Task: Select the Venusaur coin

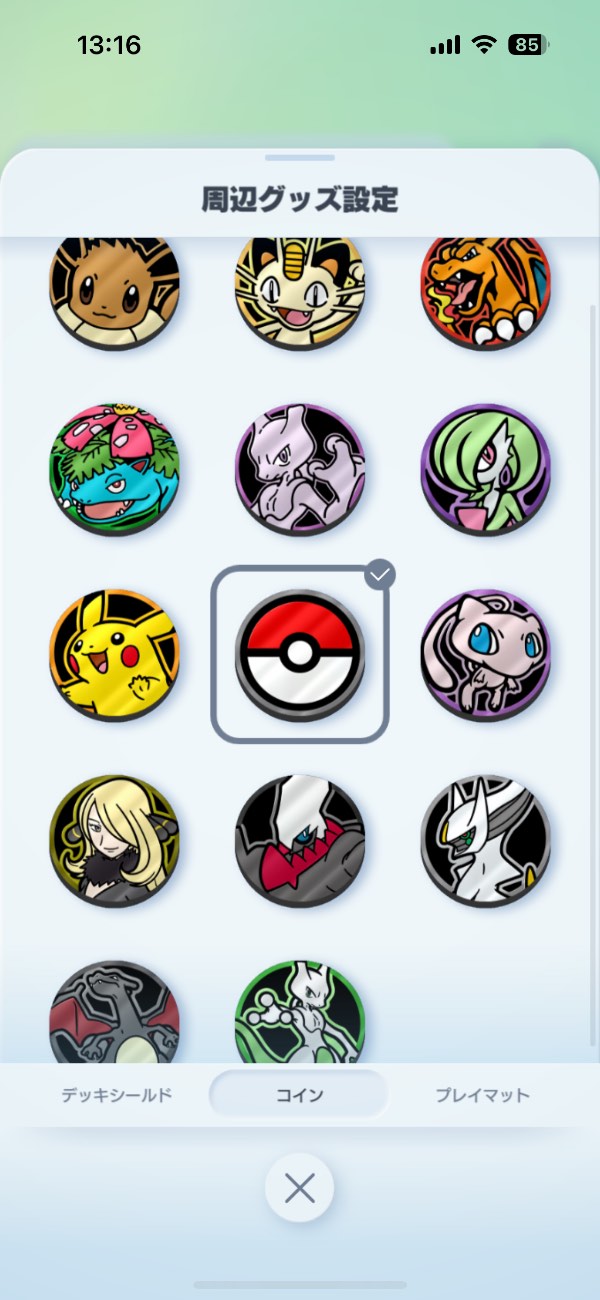Action: pos(115,470)
